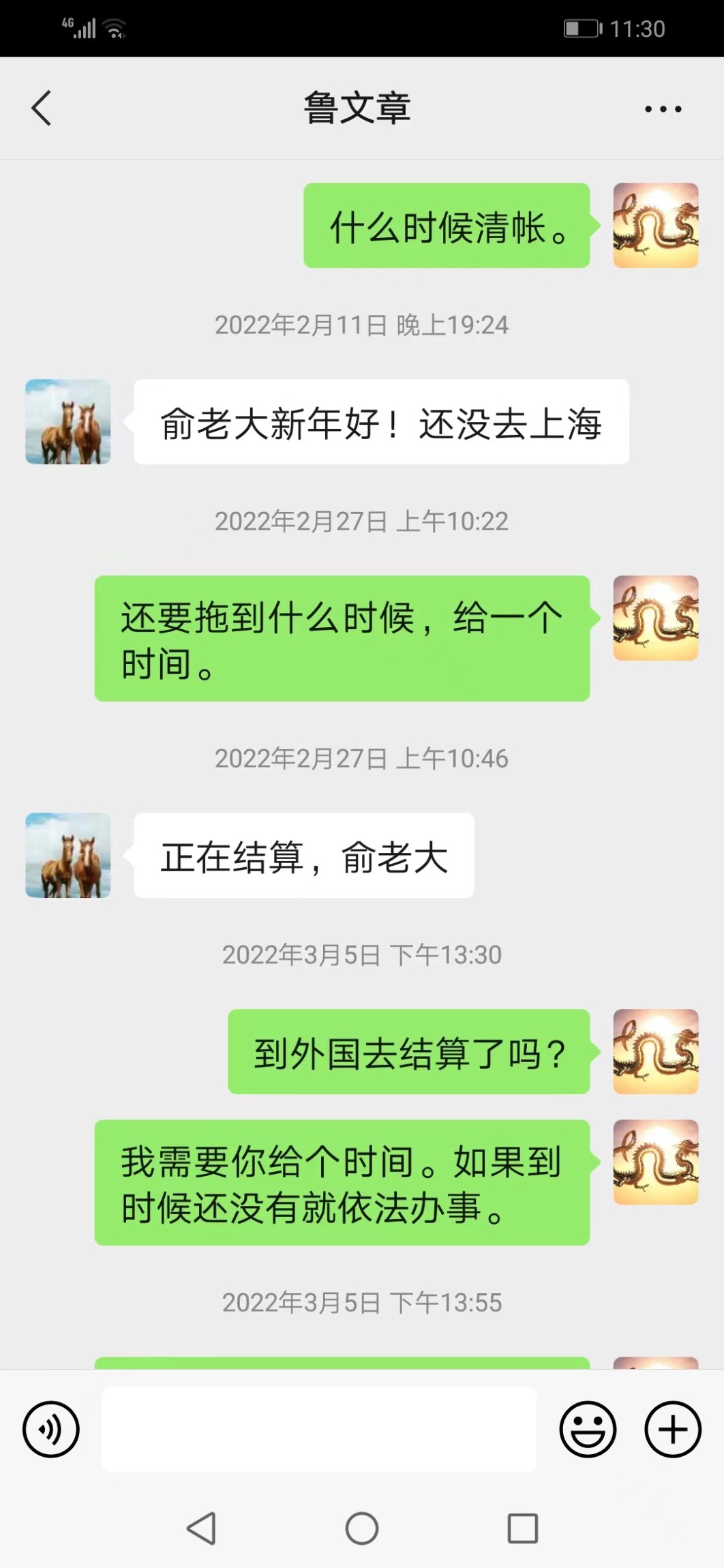Open the emoji picker
Image resolution: width=724 pixels, height=1568 pixels.
[588, 1430]
